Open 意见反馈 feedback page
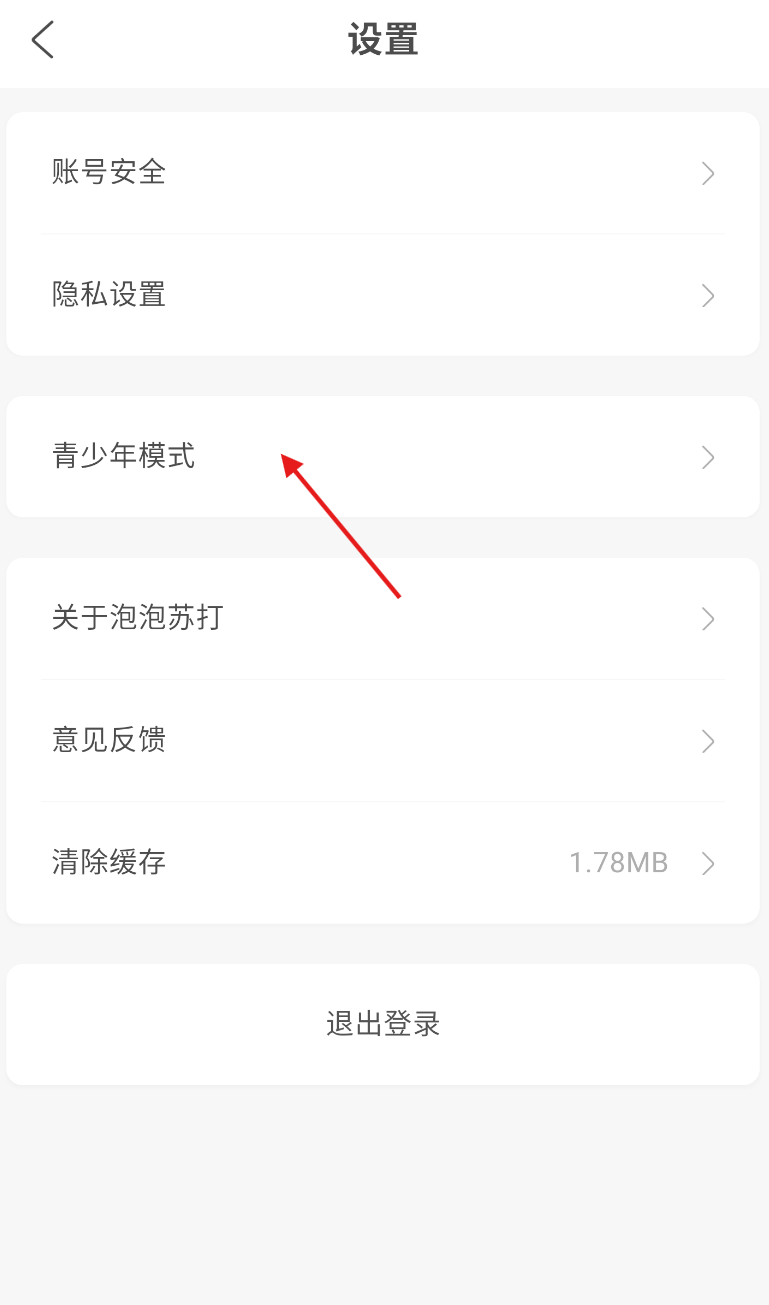The image size is (769, 1305). pyautogui.click(x=383, y=740)
